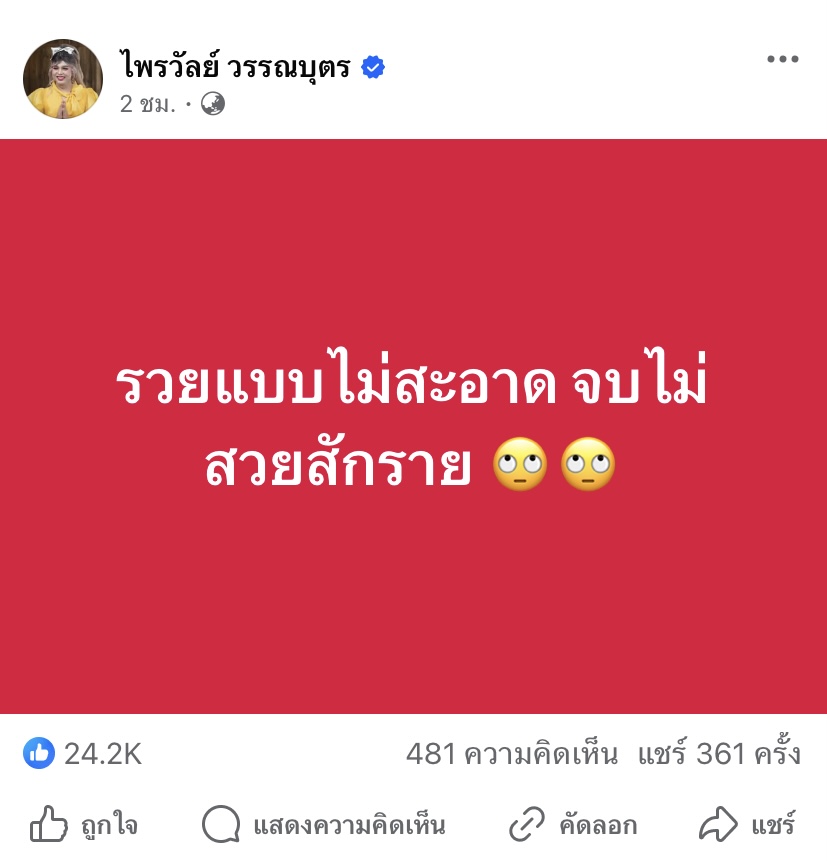Share the post using แชร์ button
The width and height of the screenshot is (827, 861).
click(x=746, y=826)
